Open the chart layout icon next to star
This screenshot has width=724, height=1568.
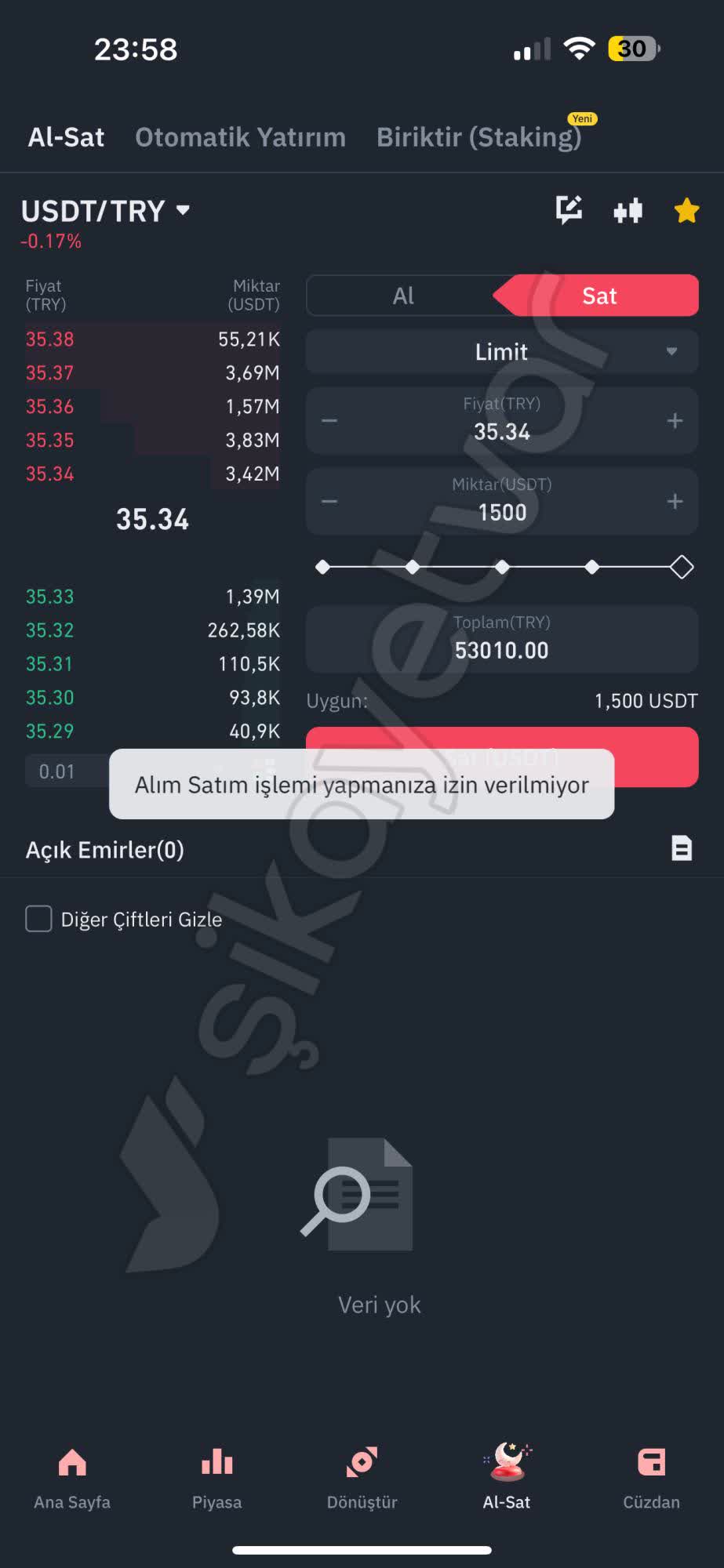[x=627, y=210]
